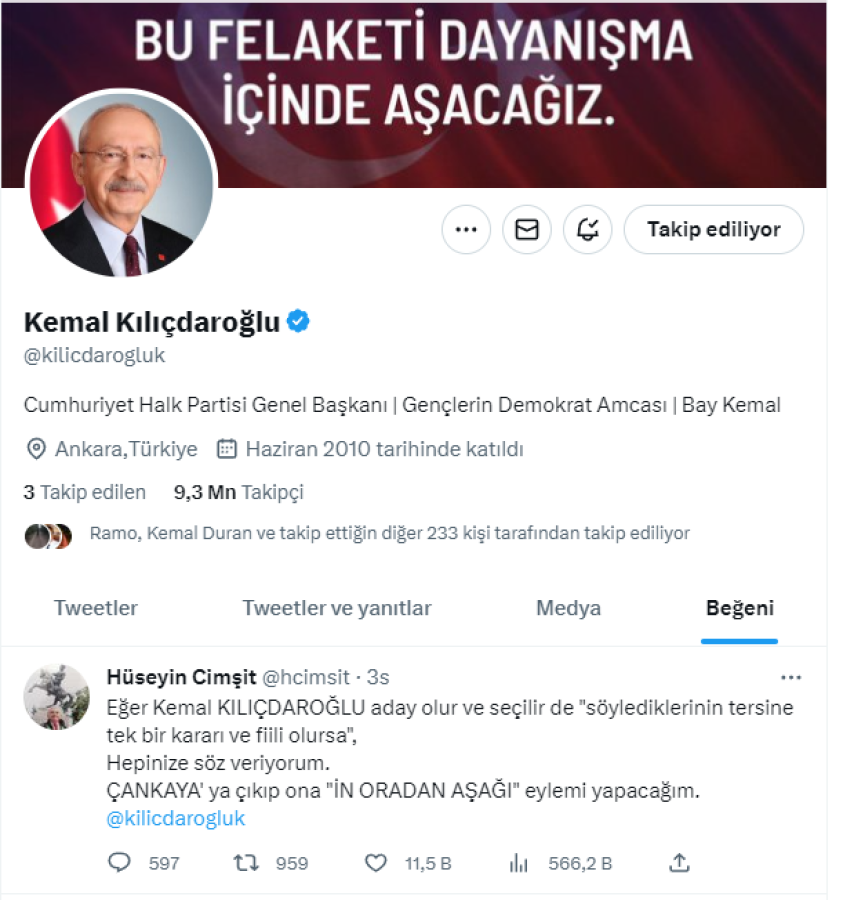Select the Beğeni tab
Screen dimensions: 854x900
[739, 608]
